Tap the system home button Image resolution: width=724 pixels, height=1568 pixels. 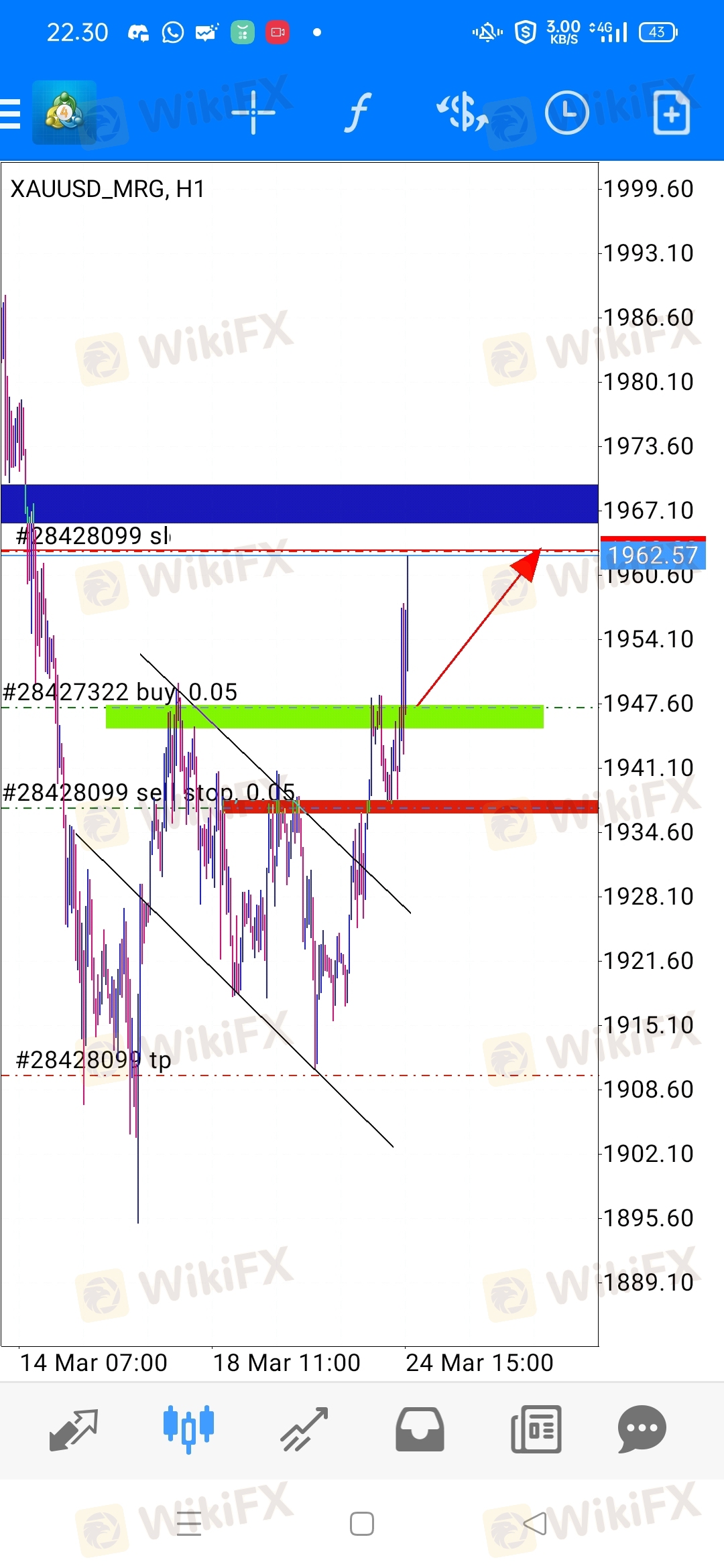[x=362, y=1524]
